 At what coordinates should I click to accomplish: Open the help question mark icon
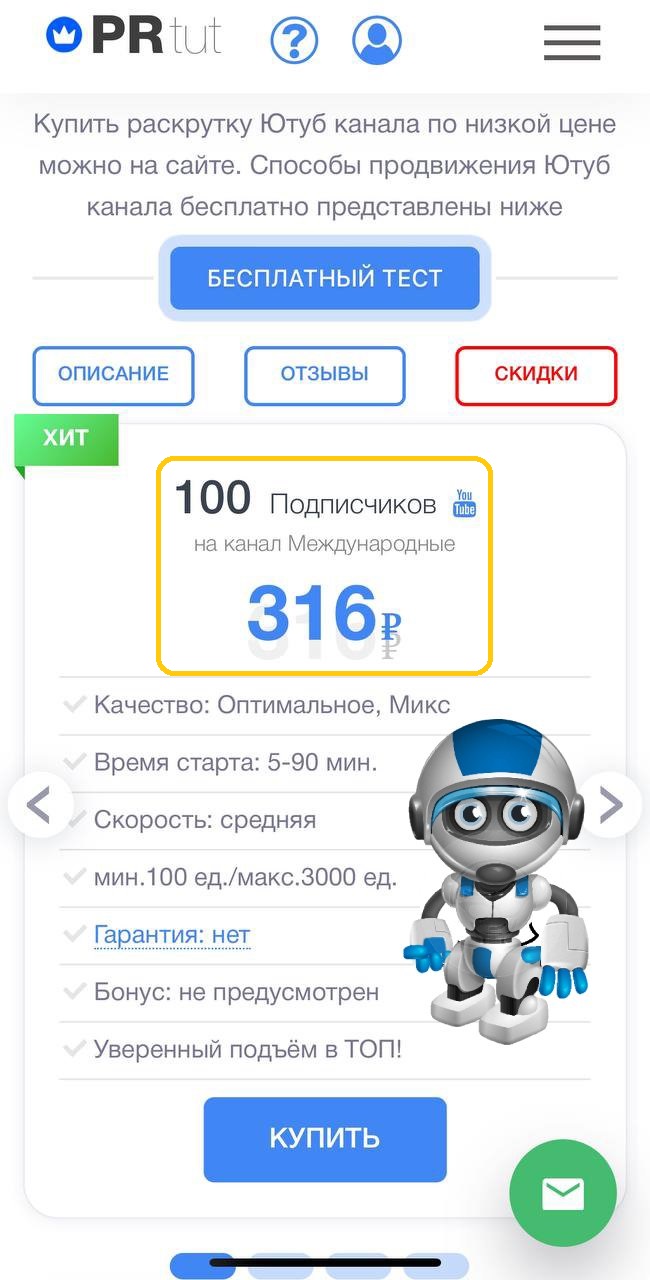tap(294, 41)
